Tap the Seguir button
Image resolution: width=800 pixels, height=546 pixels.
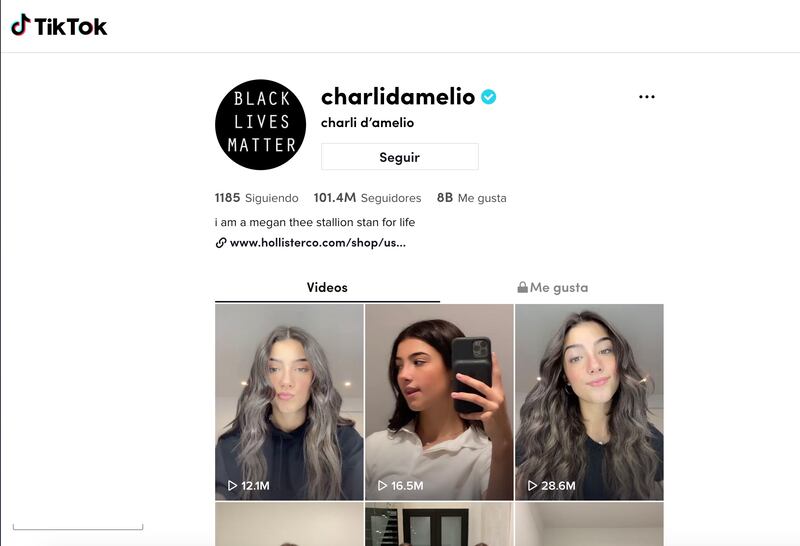pos(399,157)
